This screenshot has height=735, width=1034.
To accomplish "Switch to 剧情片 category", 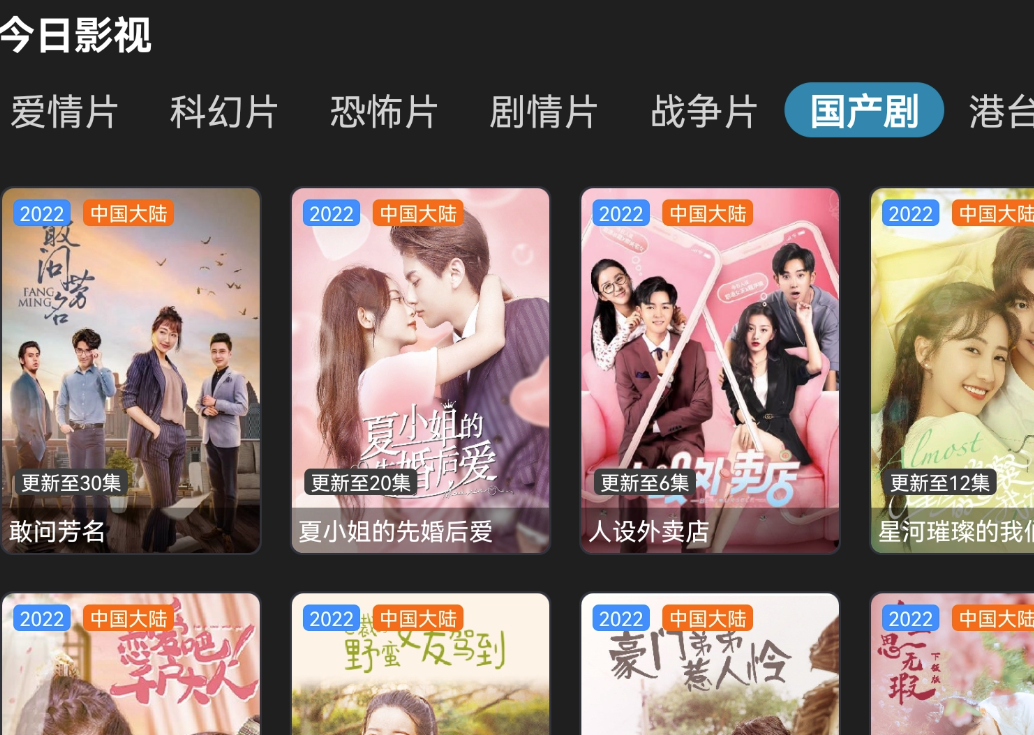I will (543, 111).
